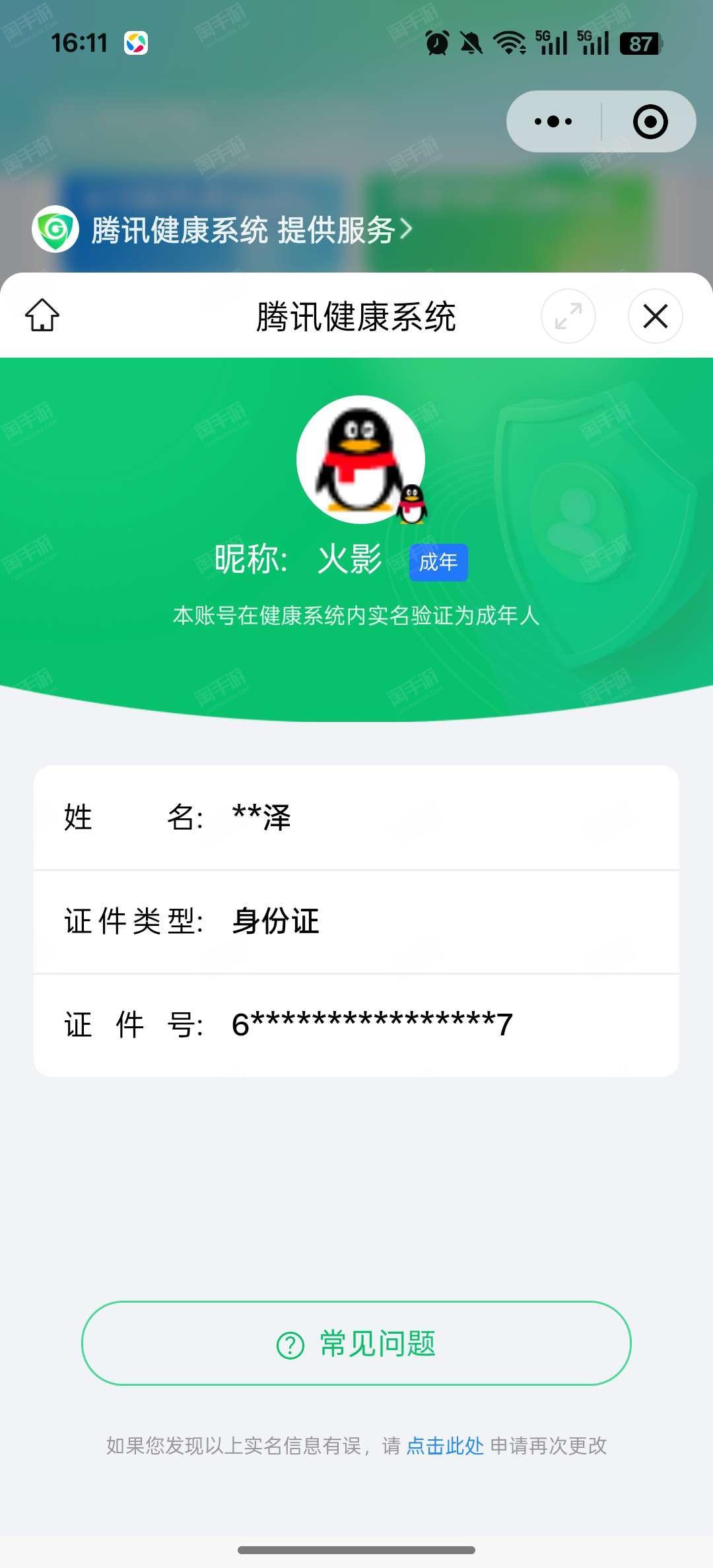This screenshot has width=713, height=1568.
Task: Open the mini program three-dot menu
Action: [x=553, y=121]
